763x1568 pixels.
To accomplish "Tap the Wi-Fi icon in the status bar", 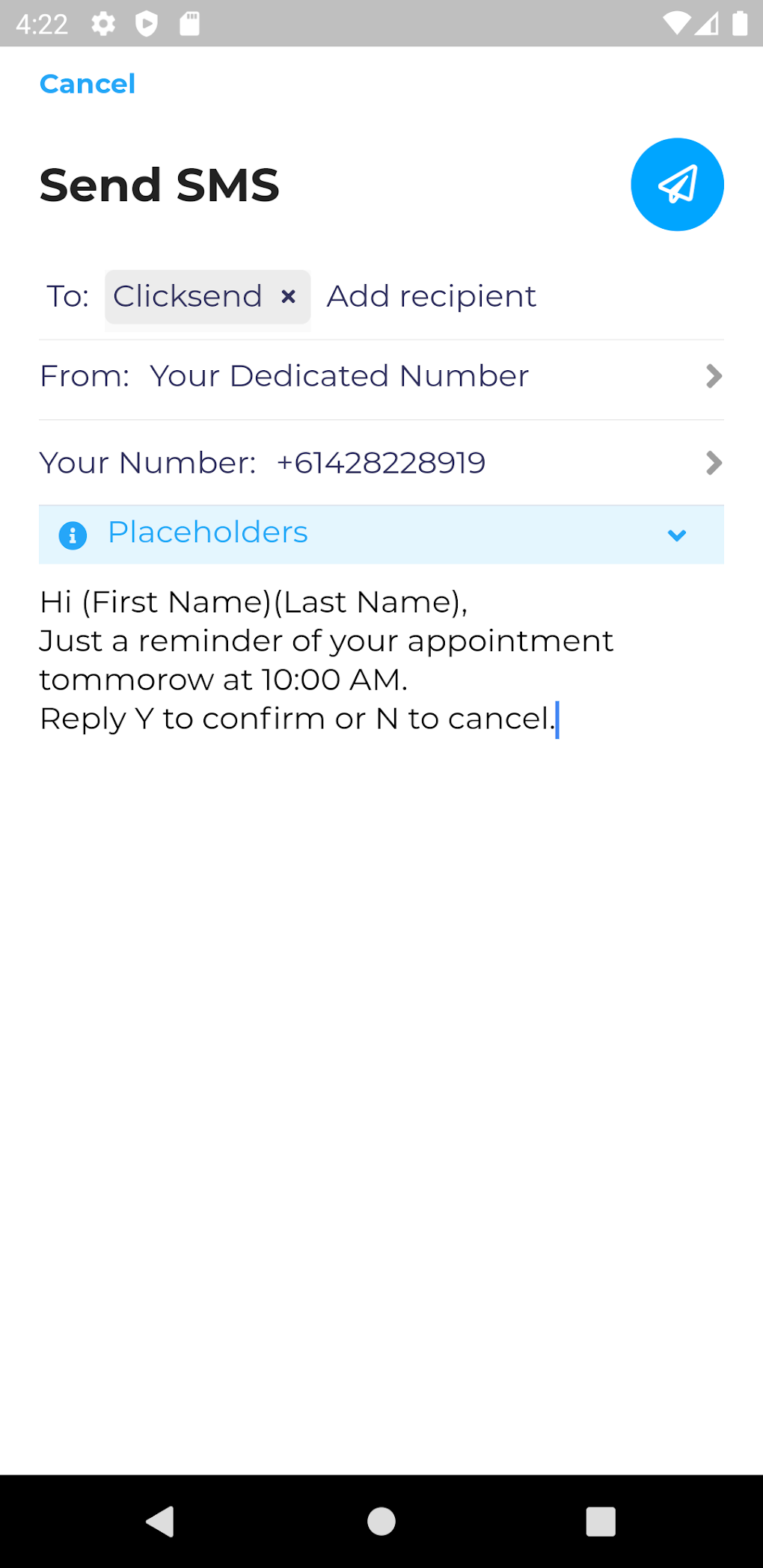I will [x=677, y=24].
